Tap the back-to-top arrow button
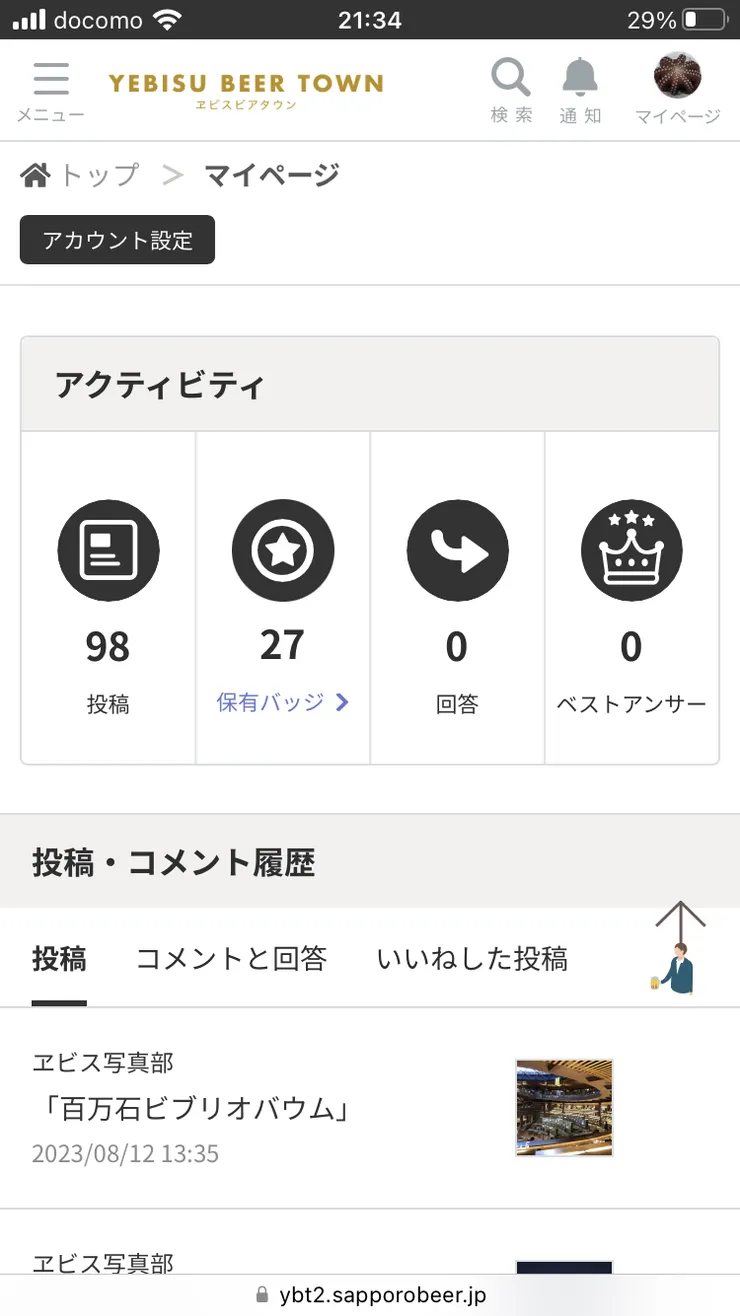The width and height of the screenshot is (740, 1316). 680,946
